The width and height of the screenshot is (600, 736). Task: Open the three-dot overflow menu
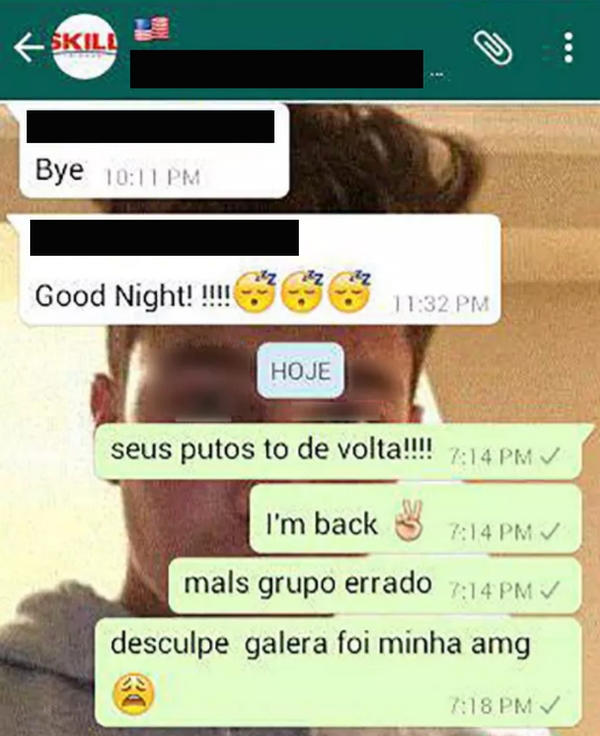click(x=568, y=48)
